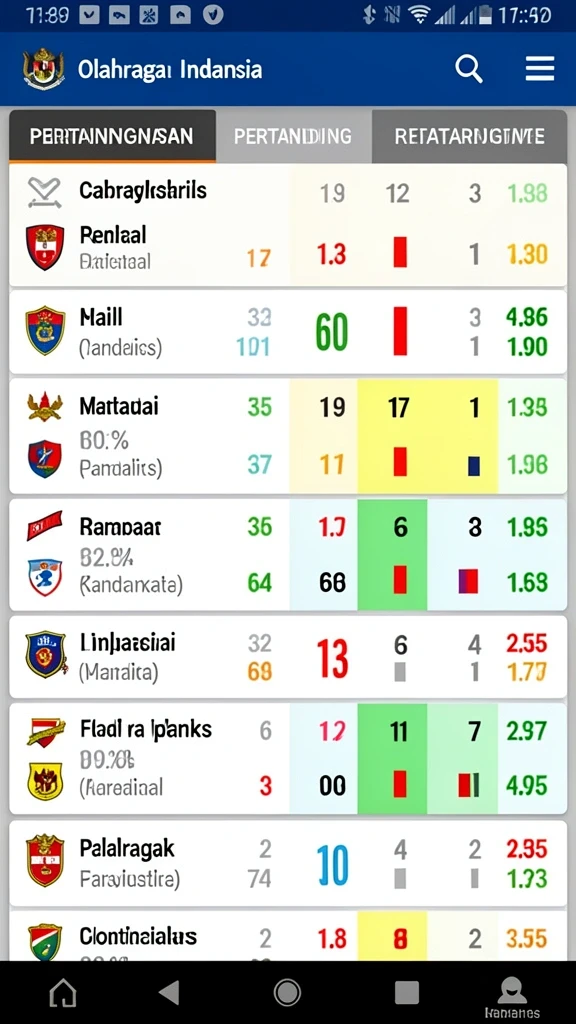Switch to the PERTANIDING tab
This screenshot has width=576, height=1024.
click(x=293, y=136)
